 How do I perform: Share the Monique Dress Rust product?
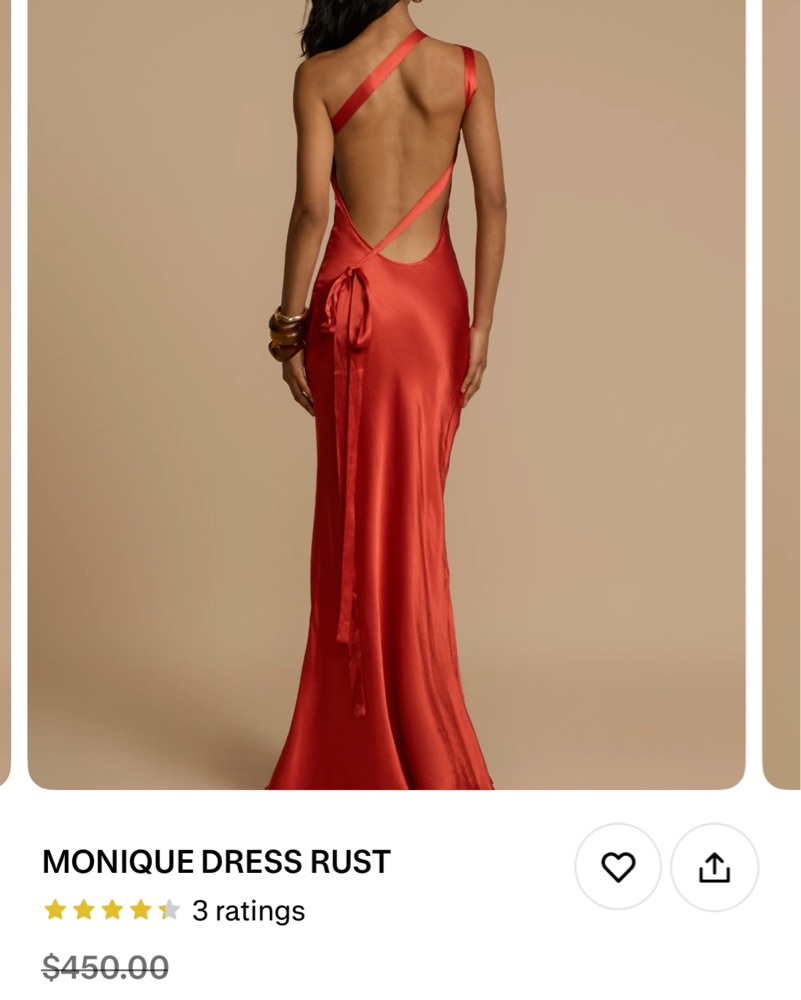coord(714,867)
